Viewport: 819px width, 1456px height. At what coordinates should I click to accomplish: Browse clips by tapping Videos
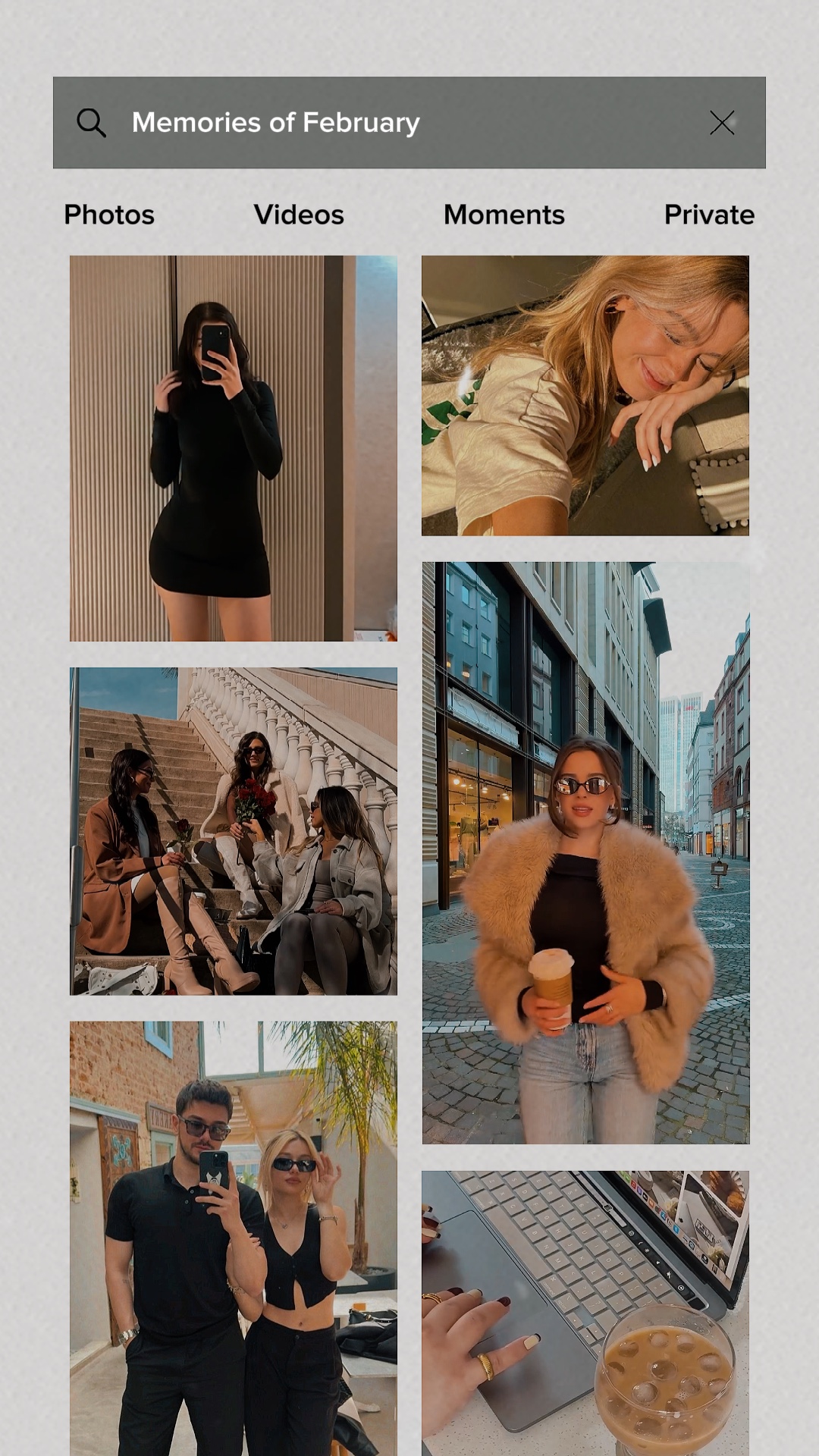tap(299, 215)
